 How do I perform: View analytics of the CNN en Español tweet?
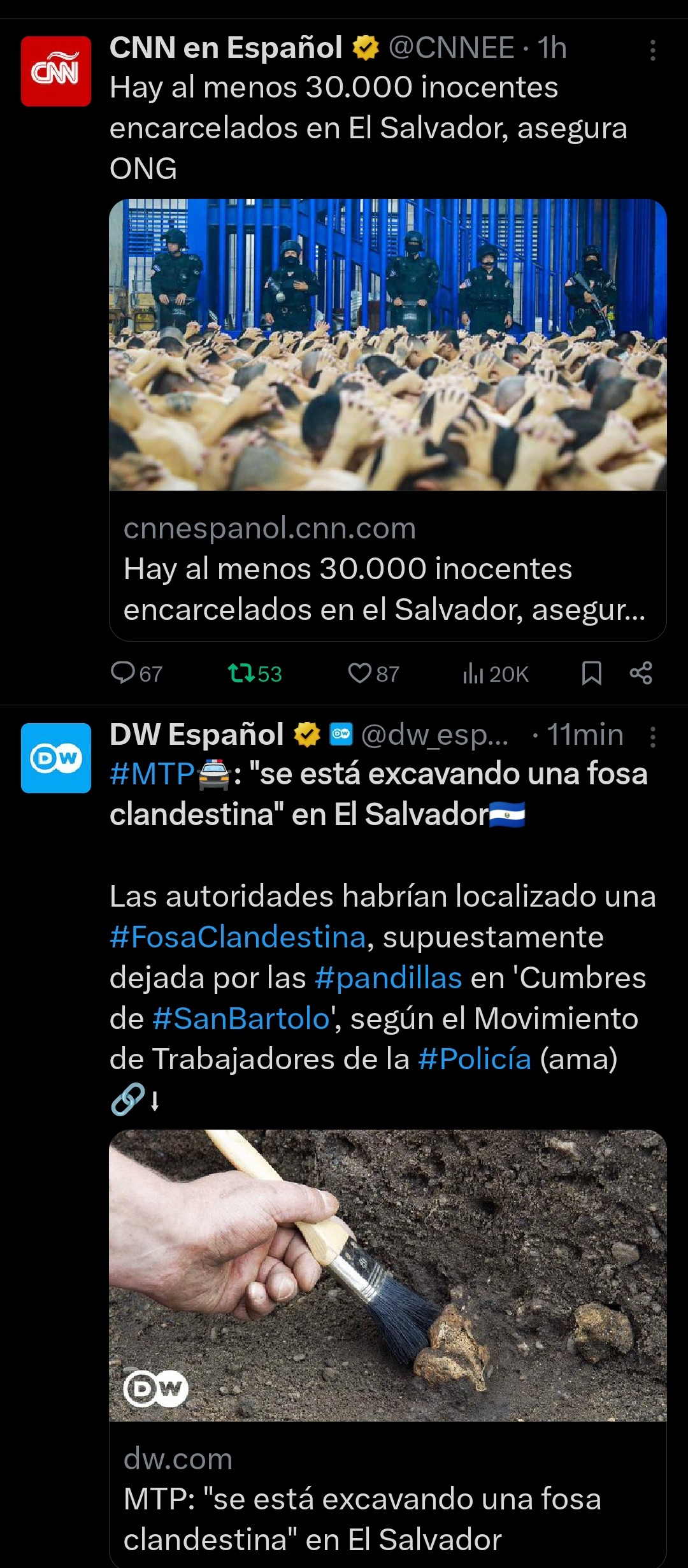(496, 673)
